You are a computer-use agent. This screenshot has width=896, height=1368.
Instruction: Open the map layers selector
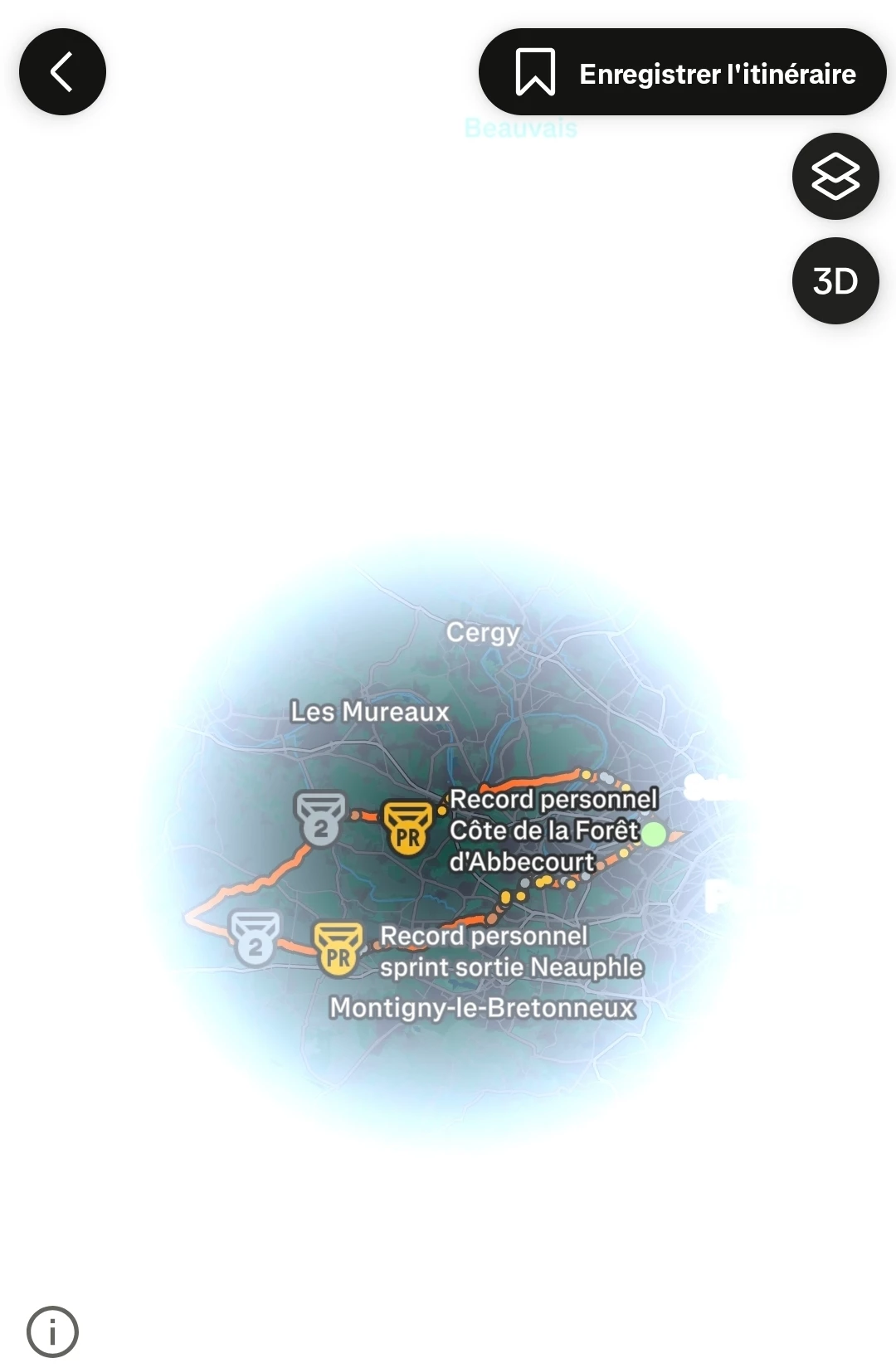coord(835,177)
